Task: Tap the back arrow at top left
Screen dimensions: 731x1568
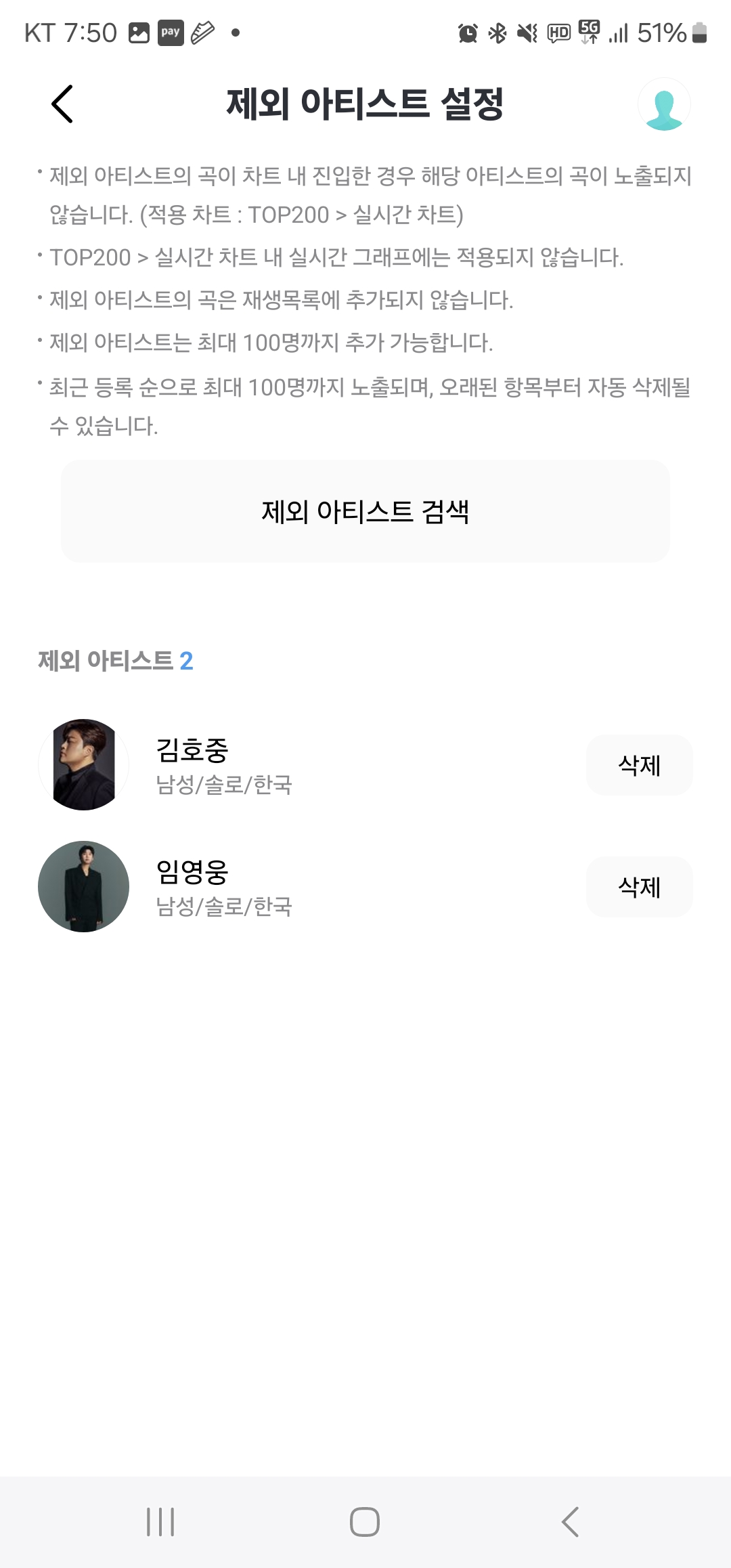Action: (61, 104)
